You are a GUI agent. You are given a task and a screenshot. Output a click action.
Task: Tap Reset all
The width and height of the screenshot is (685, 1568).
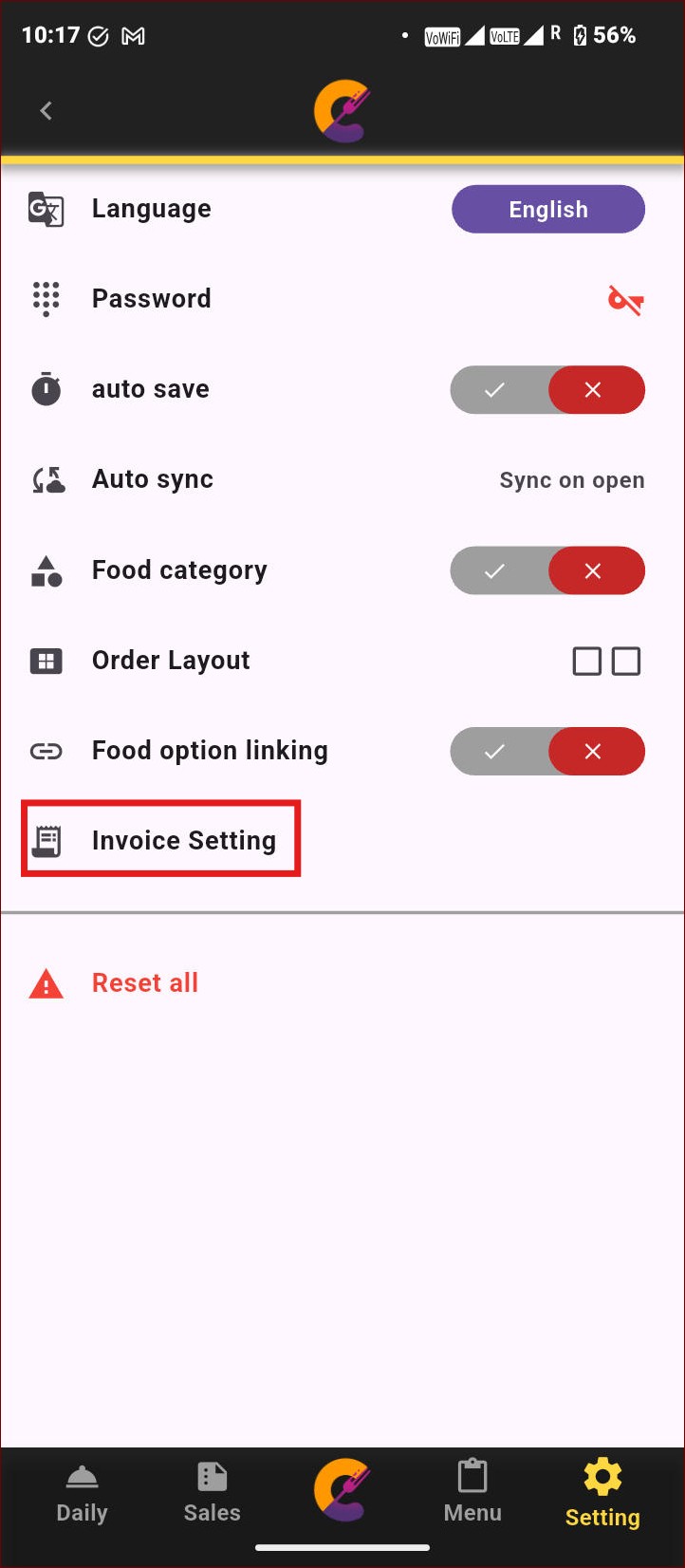tap(144, 983)
